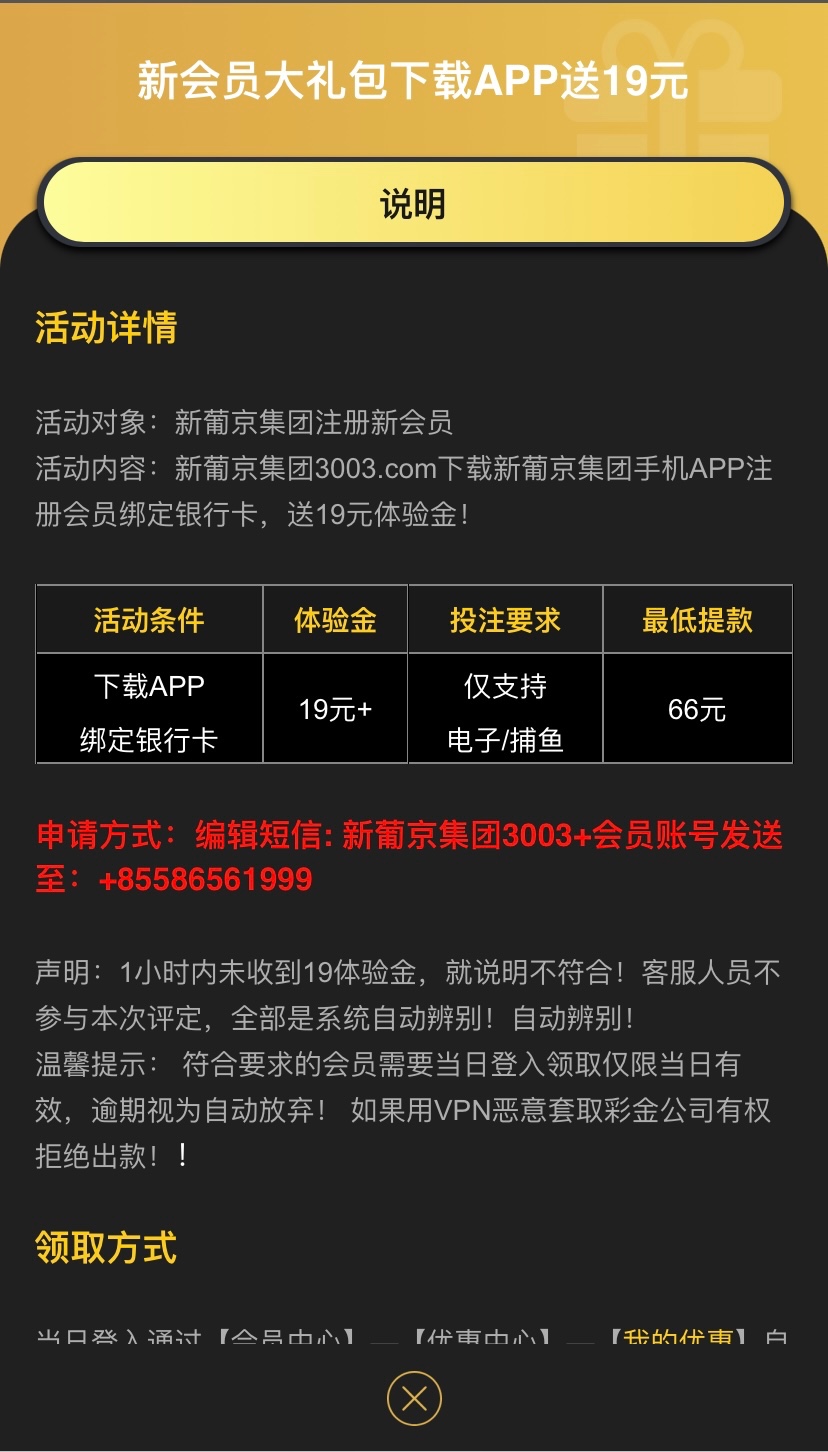828x1452 pixels.
Task: Close the promotion details popup
Action: point(414,1397)
